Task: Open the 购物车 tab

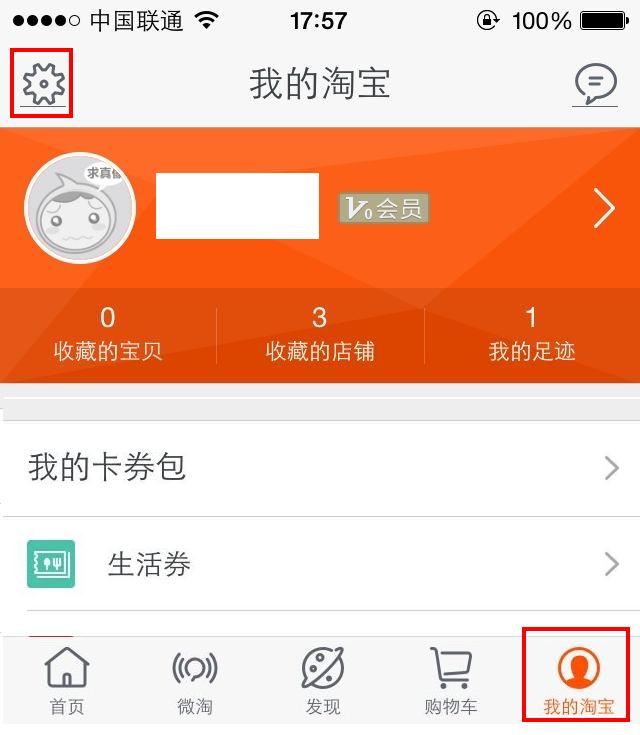Action: [x=451, y=681]
